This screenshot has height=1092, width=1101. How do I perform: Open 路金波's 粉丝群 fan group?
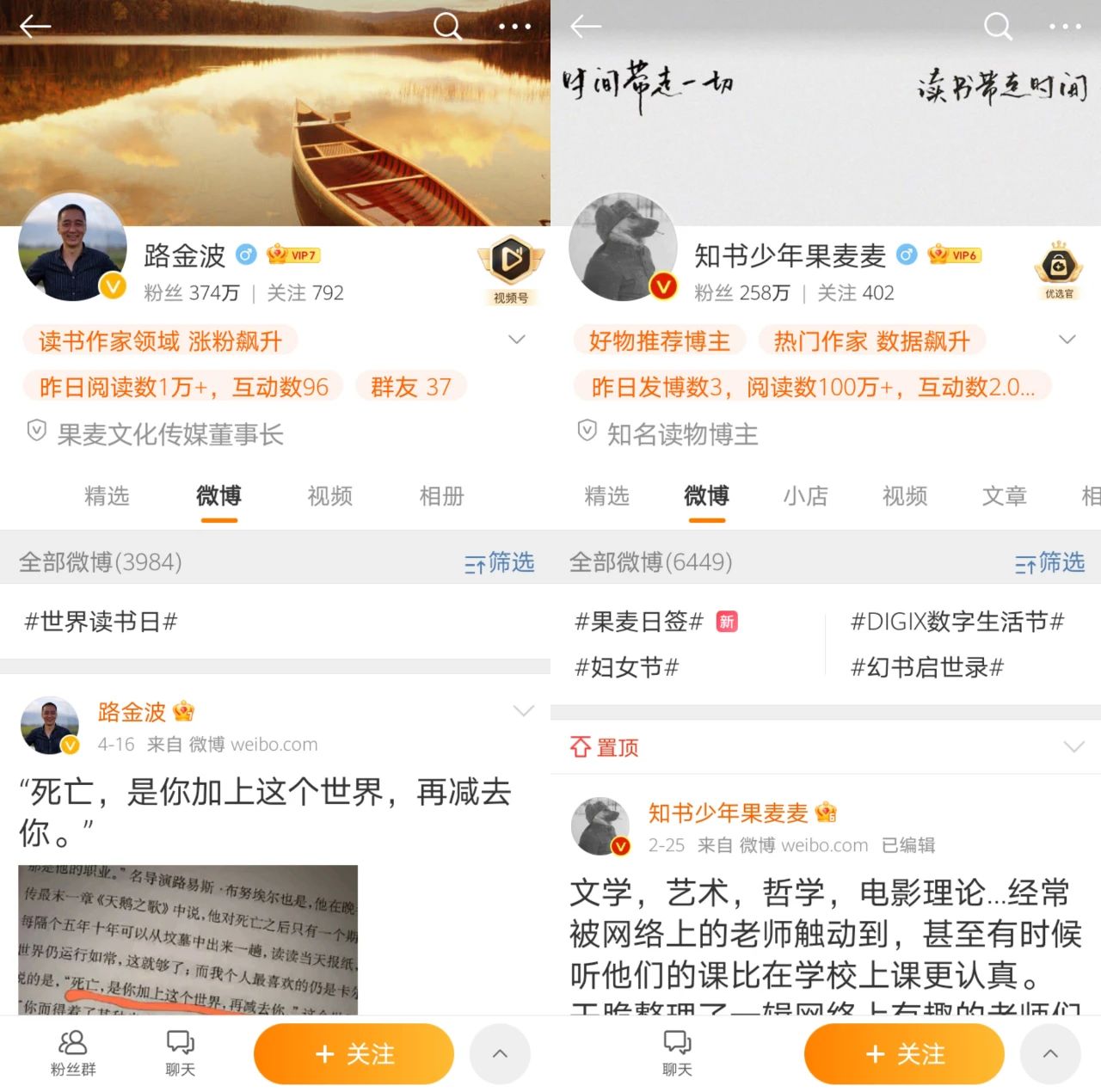[73, 1052]
